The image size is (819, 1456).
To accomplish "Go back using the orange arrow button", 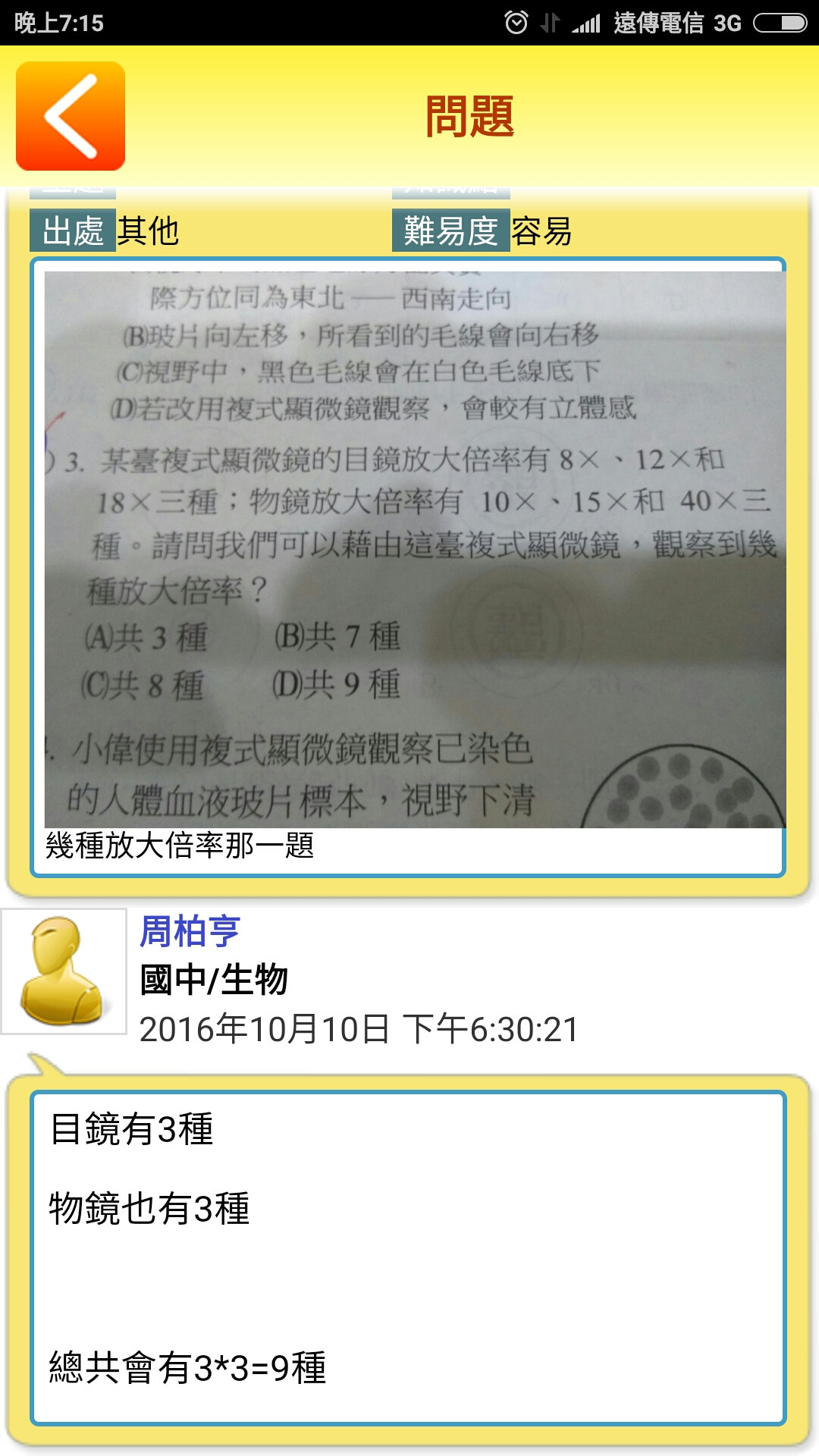I will pyautogui.click(x=71, y=116).
